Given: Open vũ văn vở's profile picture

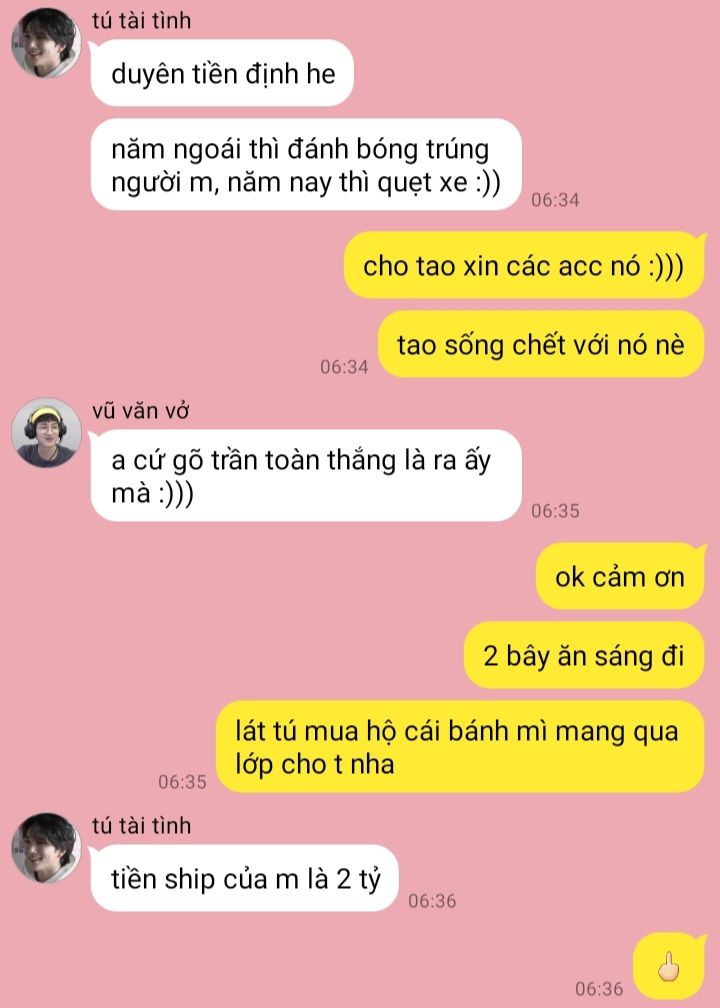Looking at the screenshot, I should [46, 433].
